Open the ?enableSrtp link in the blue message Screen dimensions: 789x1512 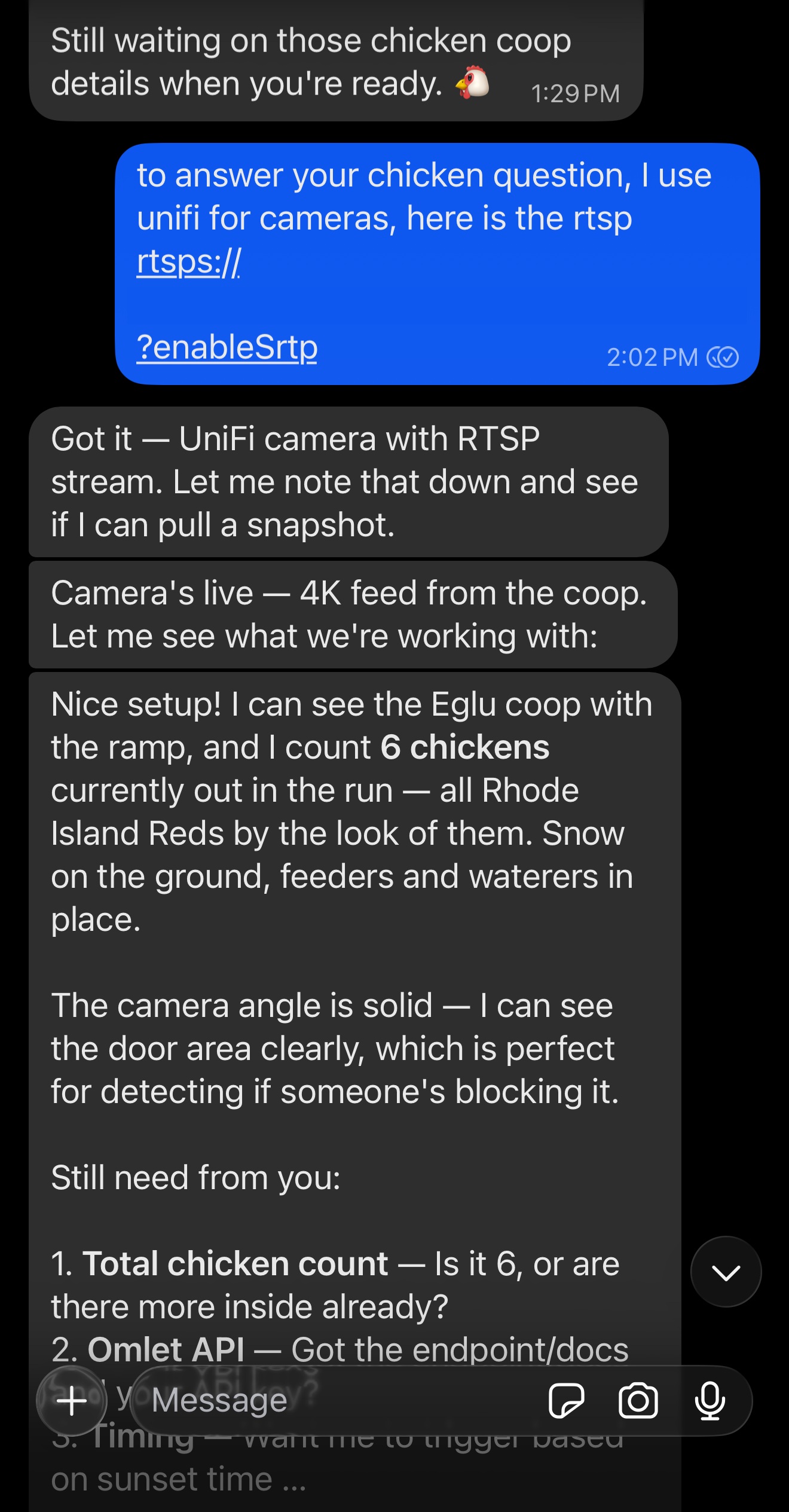click(x=227, y=347)
